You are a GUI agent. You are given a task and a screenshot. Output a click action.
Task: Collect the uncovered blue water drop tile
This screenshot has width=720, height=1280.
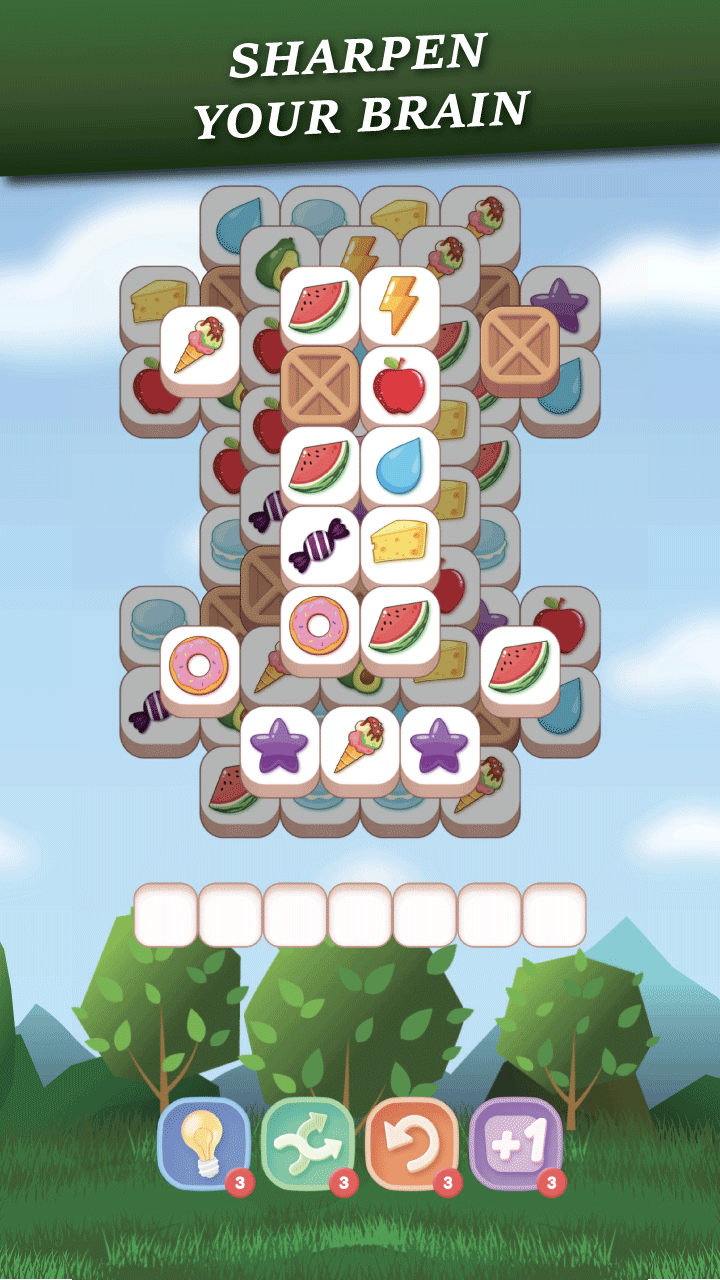(400, 465)
